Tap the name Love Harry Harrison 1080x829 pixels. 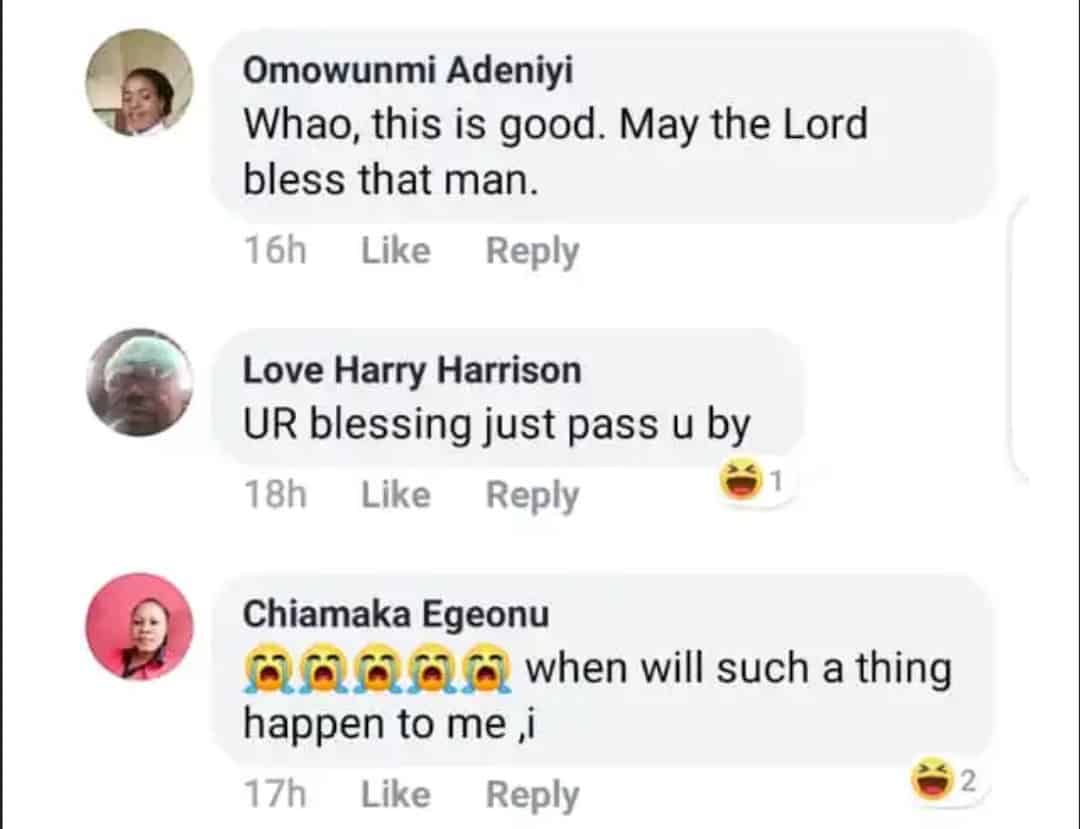(412, 370)
